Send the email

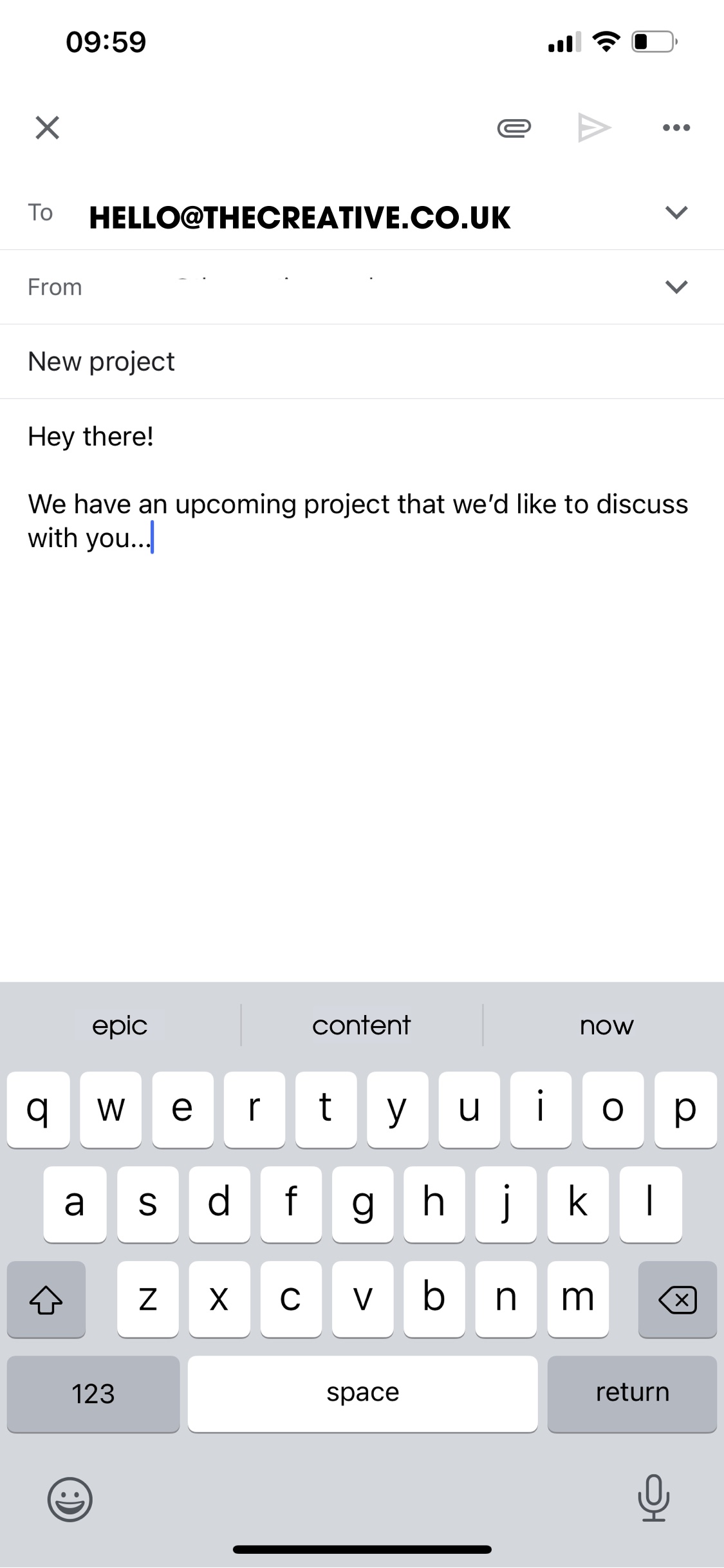594,127
